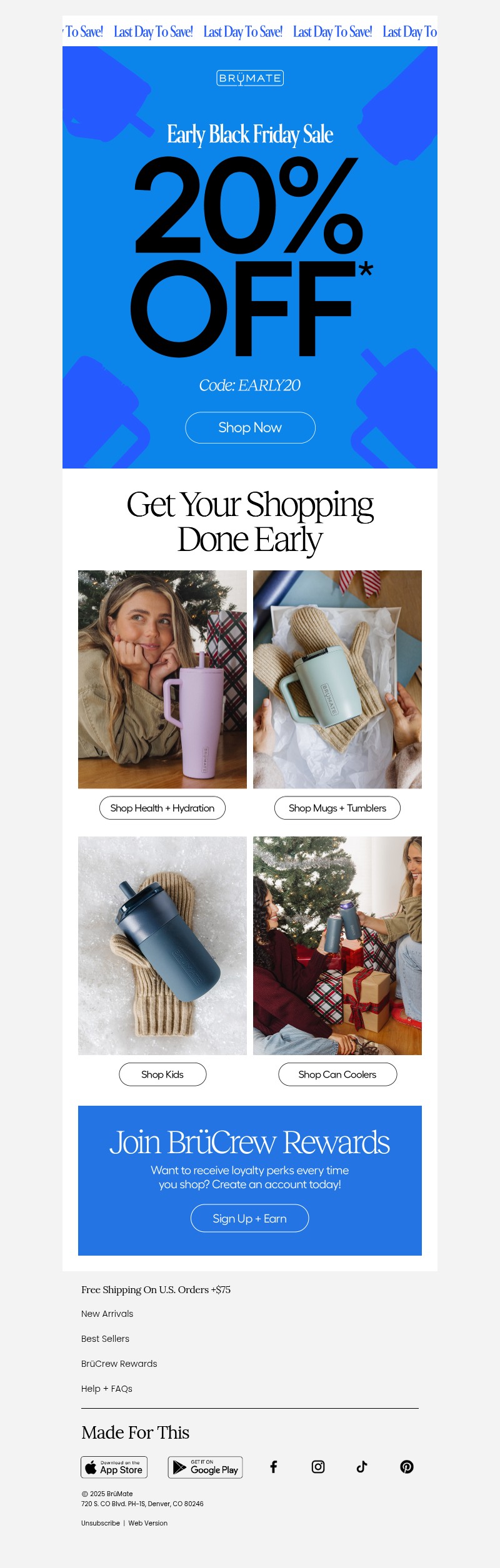The image size is (500, 1568).
Task: Open Shop Can Coolers
Action: (x=337, y=1074)
